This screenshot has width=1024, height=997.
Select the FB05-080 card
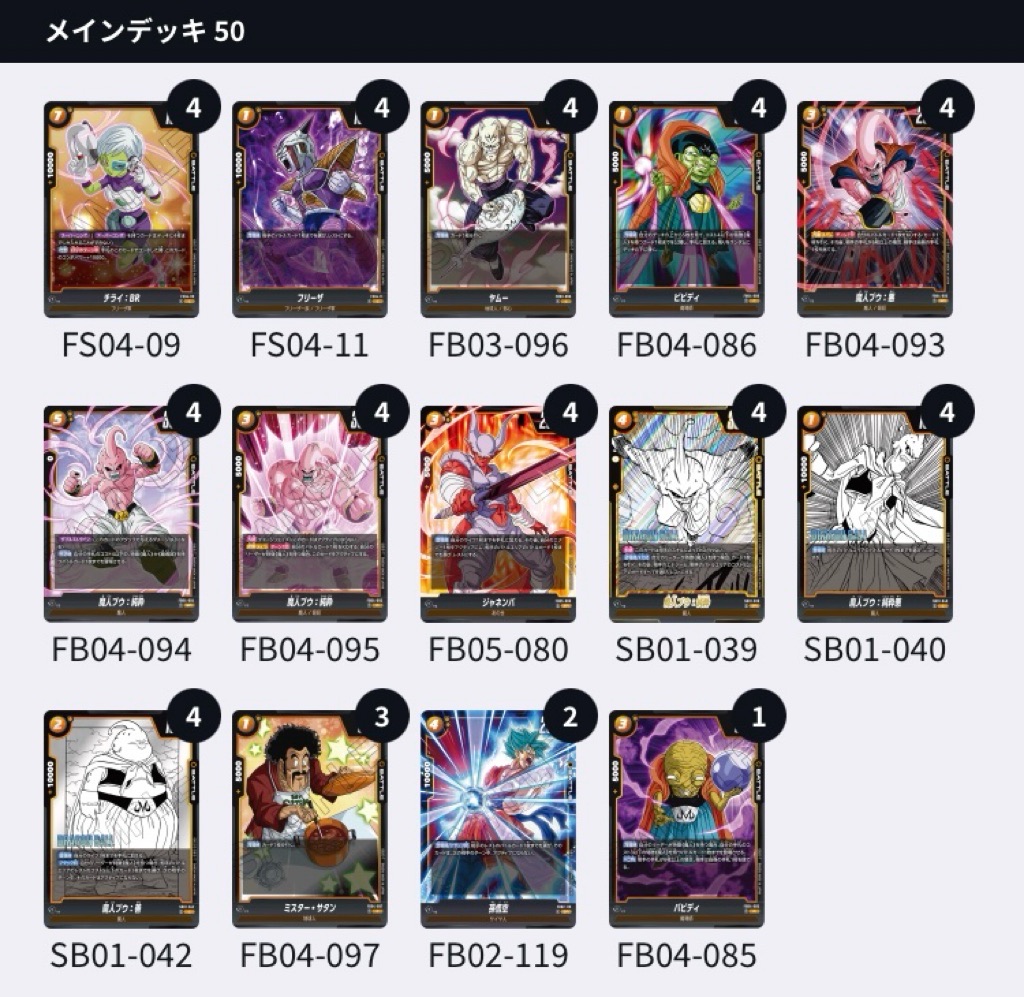pos(498,513)
